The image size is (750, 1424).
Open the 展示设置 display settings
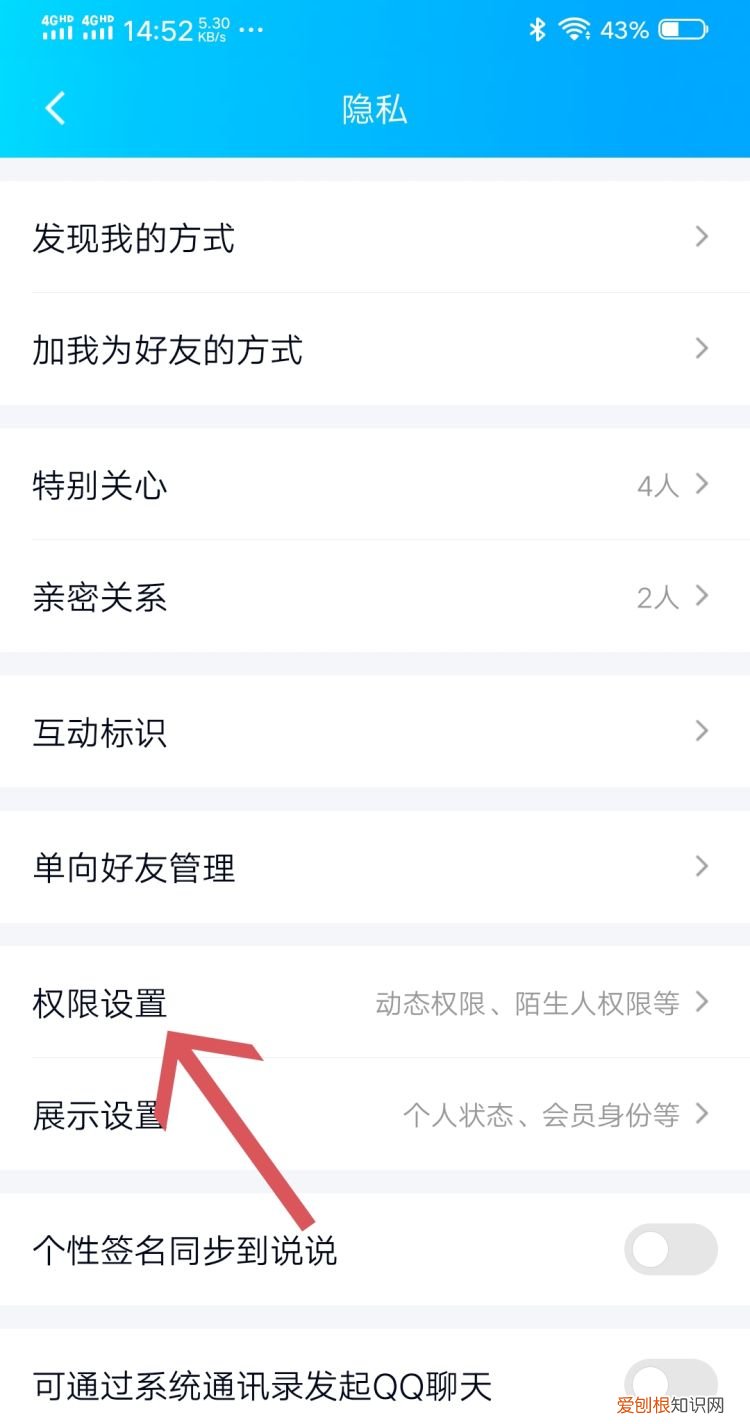click(375, 1115)
